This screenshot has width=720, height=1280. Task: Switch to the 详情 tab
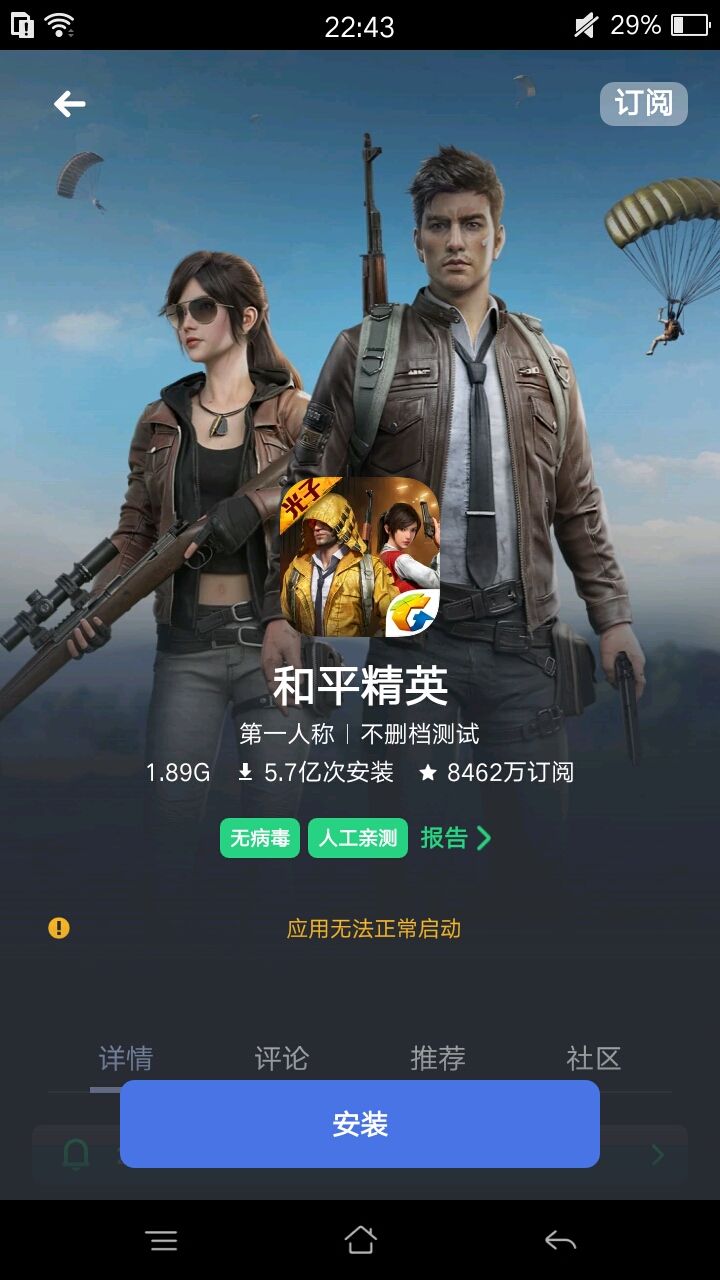(126, 1058)
